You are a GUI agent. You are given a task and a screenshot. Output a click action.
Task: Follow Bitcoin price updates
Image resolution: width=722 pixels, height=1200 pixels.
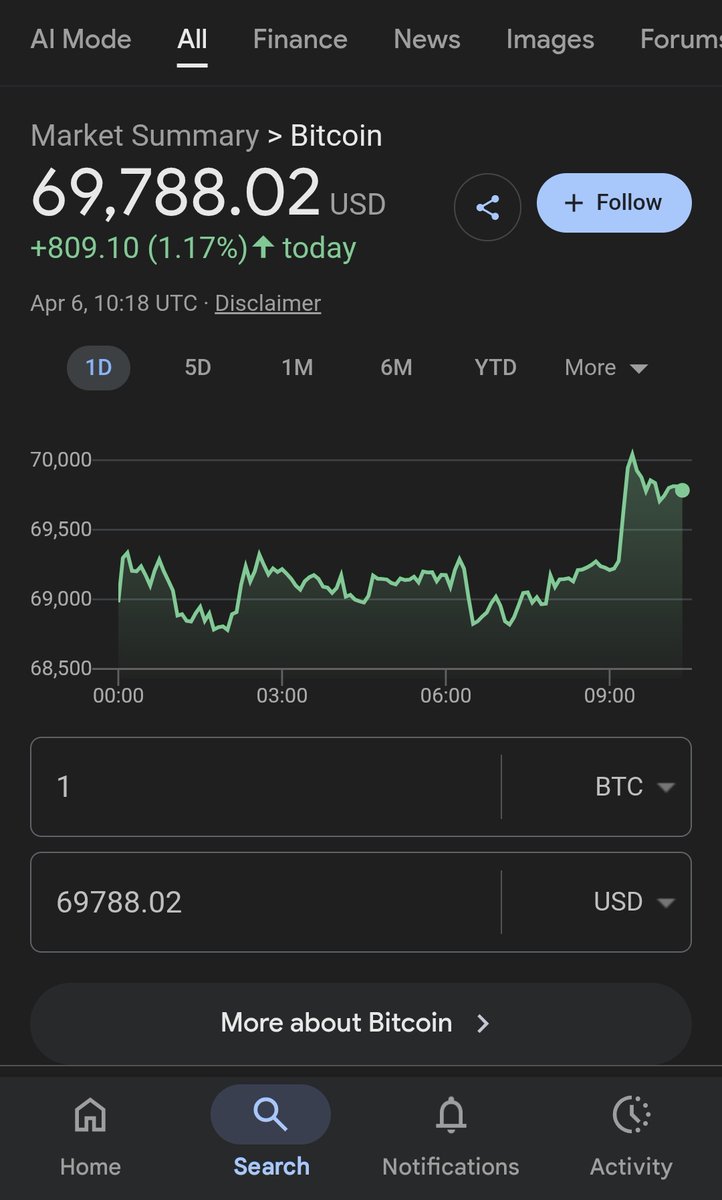pyautogui.click(x=614, y=203)
